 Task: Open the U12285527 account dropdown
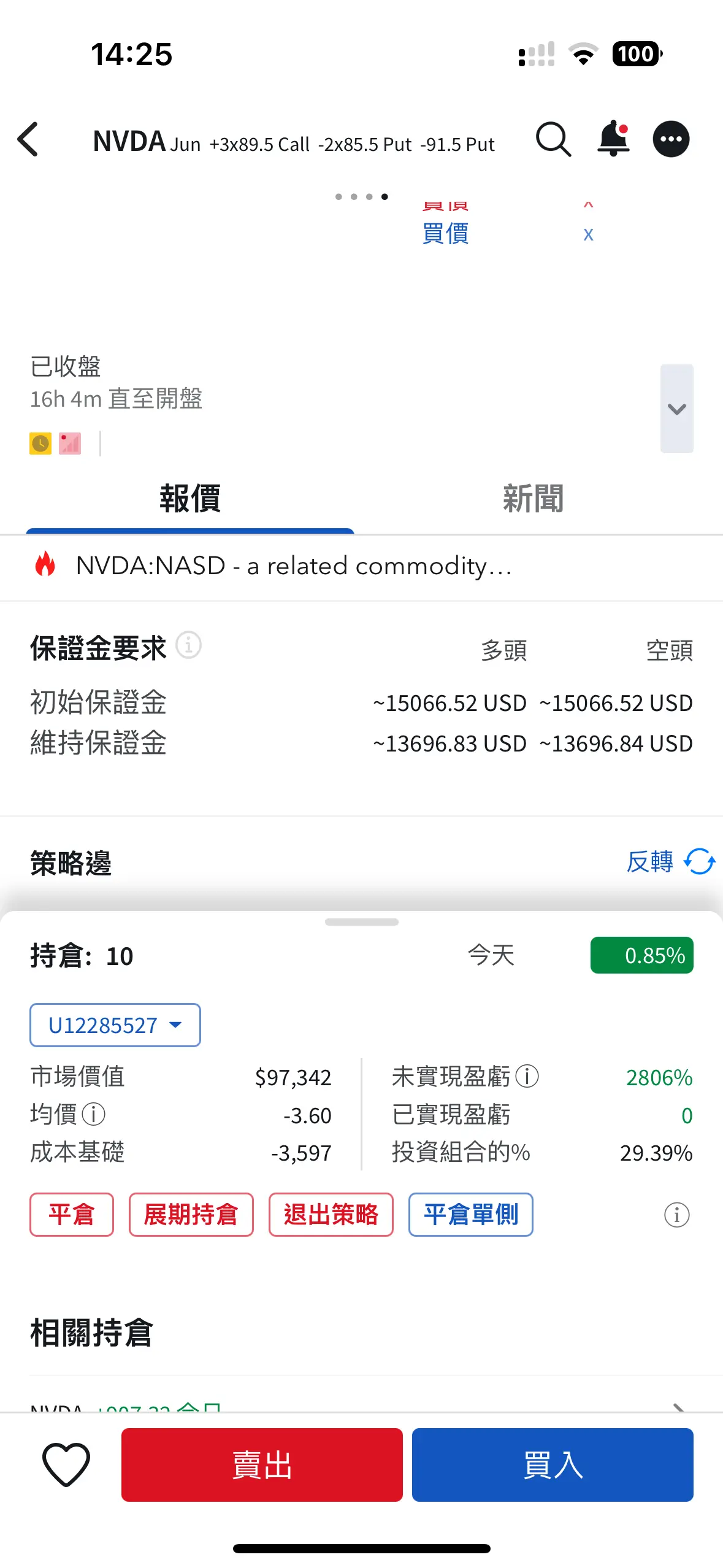click(x=115, y=1024)
